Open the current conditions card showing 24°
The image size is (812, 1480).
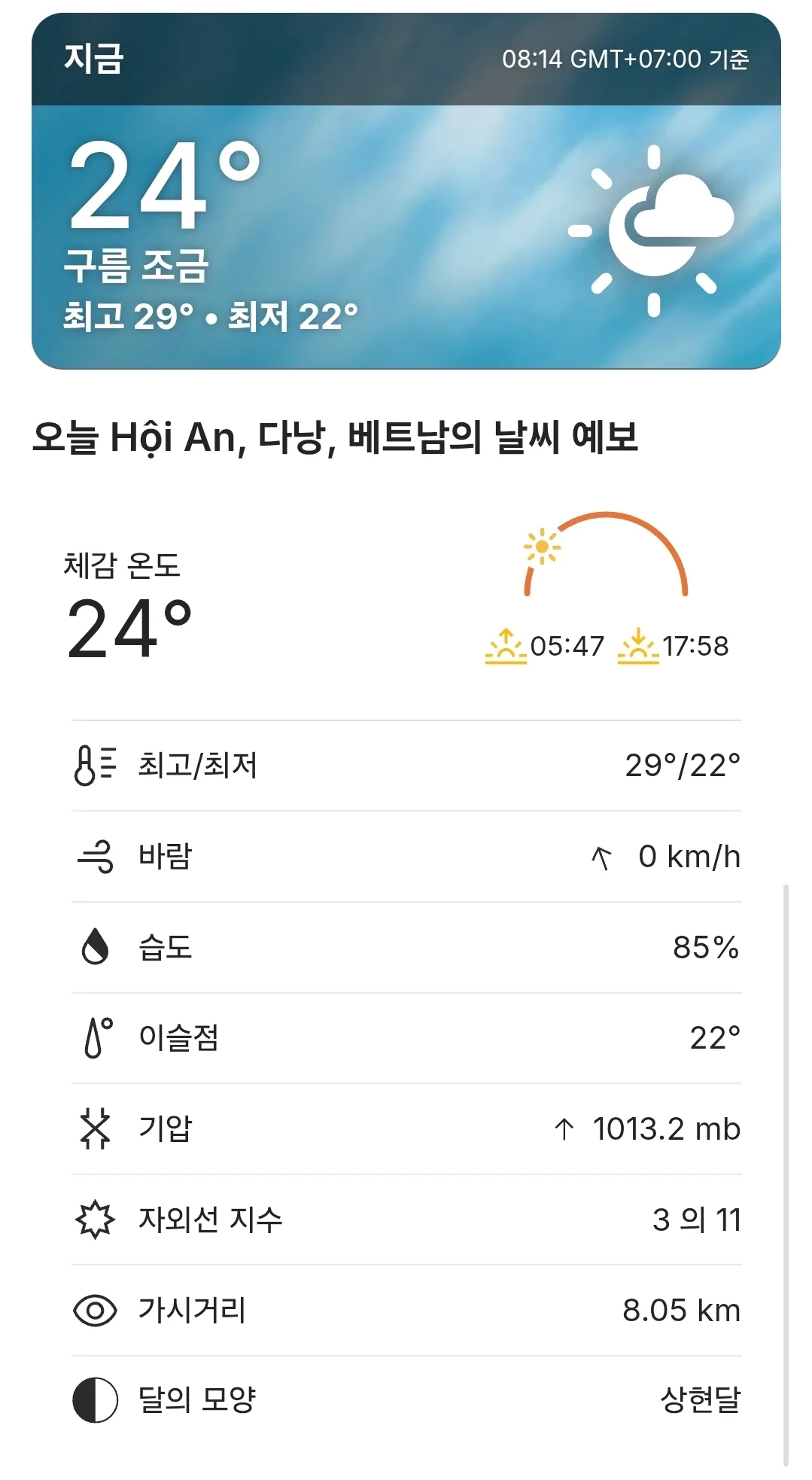(x=406, y=191)
